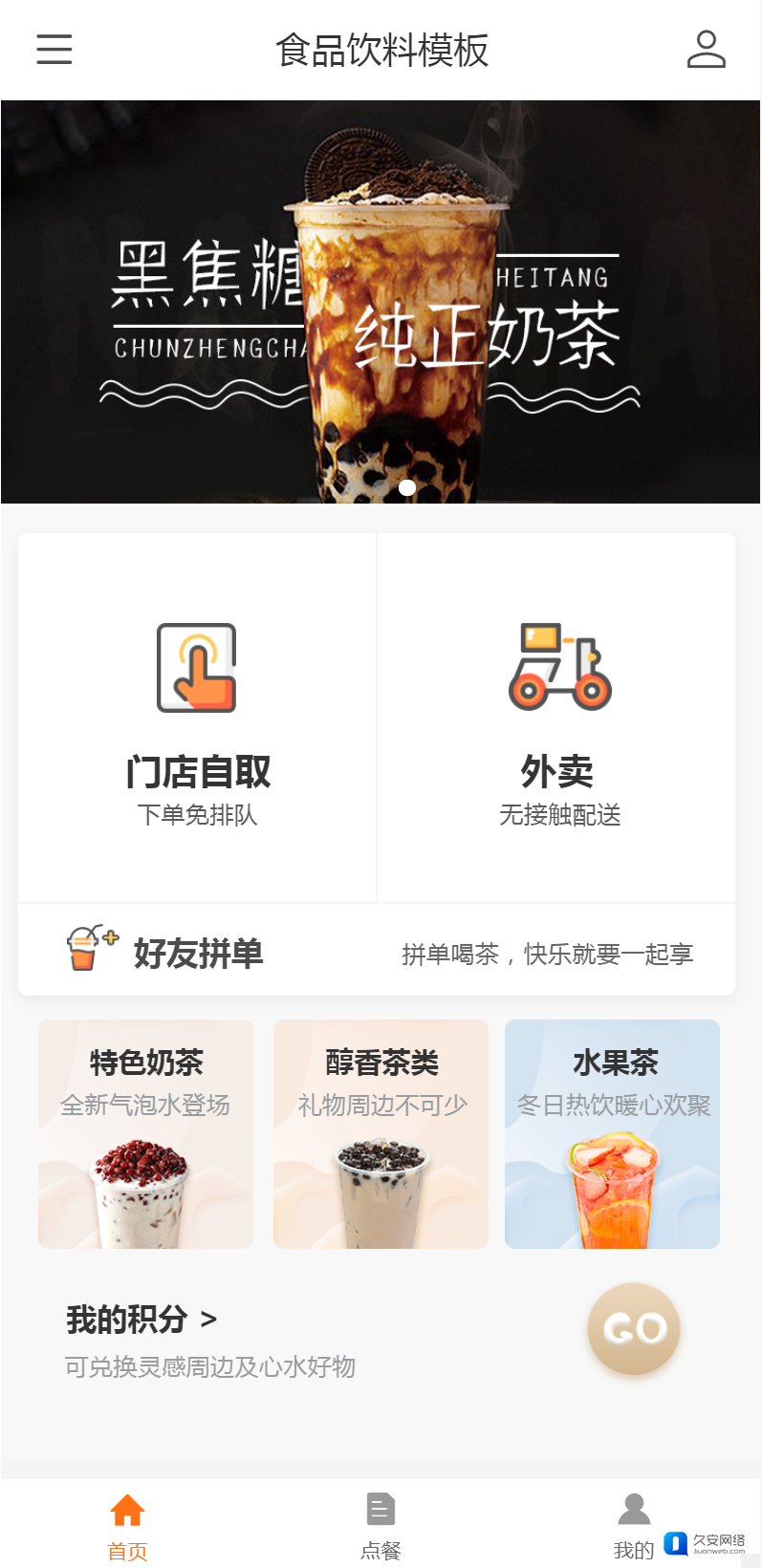Open 我的积分 points page
Image resolution: width=762 pixels, height=1568 pixels.
pyautogui.click(x=142, y=1320)
